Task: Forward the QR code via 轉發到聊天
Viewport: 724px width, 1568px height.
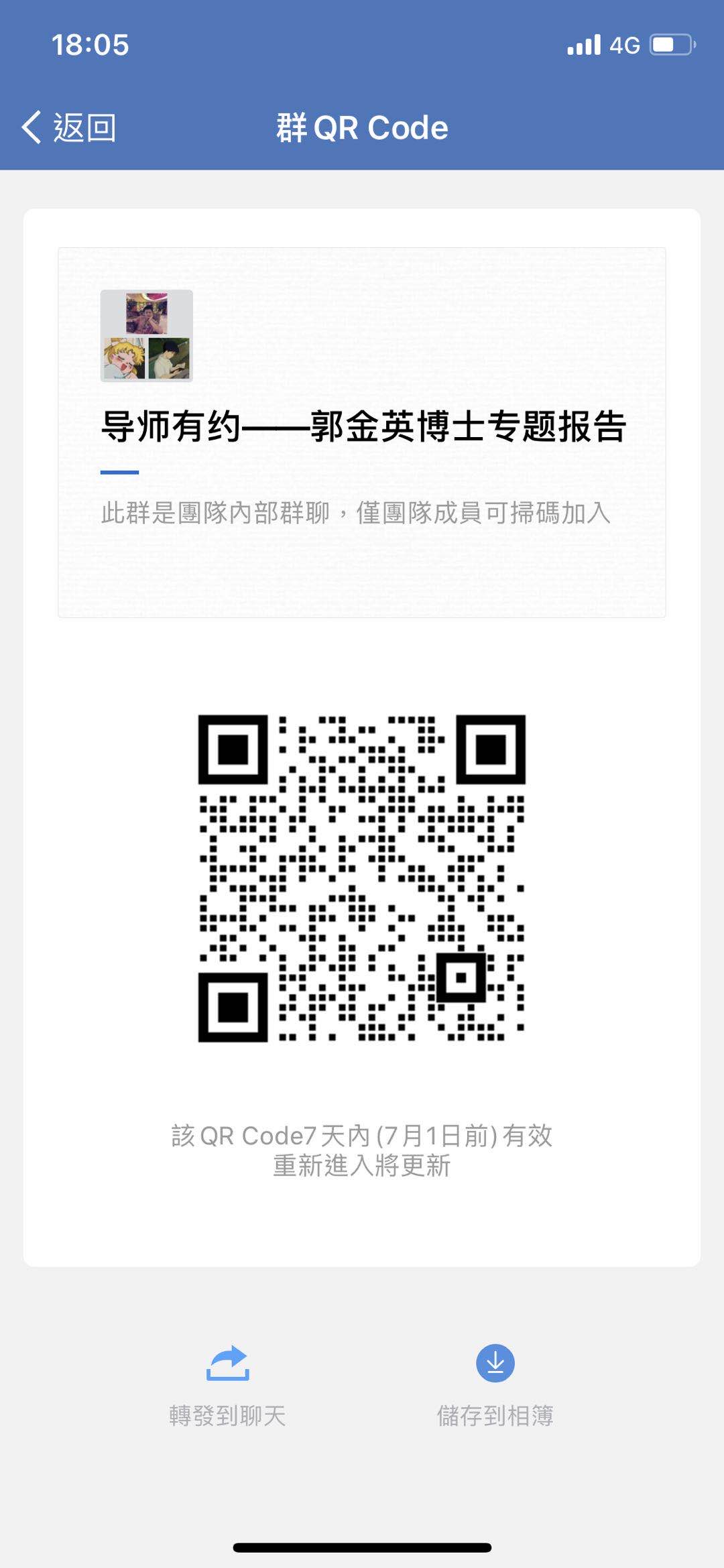Action: pos(227,1384)
